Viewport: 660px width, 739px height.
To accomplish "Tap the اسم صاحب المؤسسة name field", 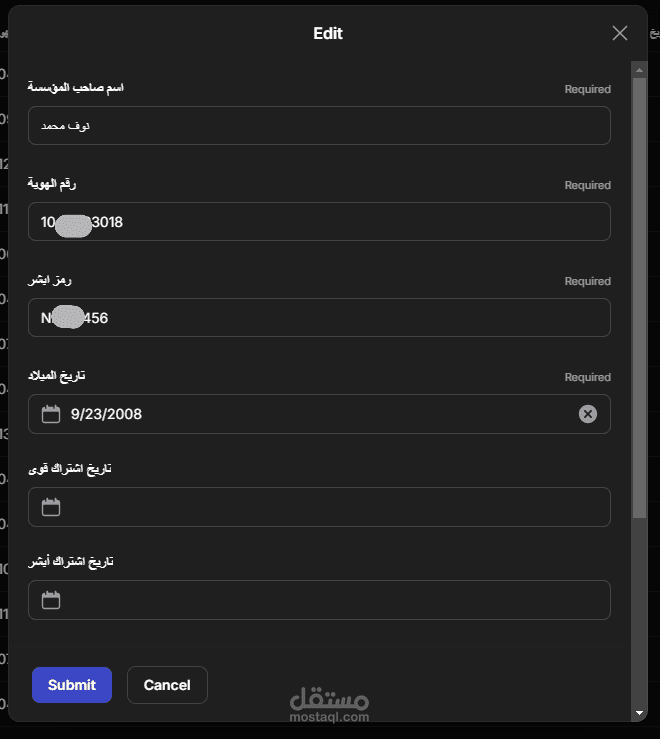I will [x=319, y=126].
